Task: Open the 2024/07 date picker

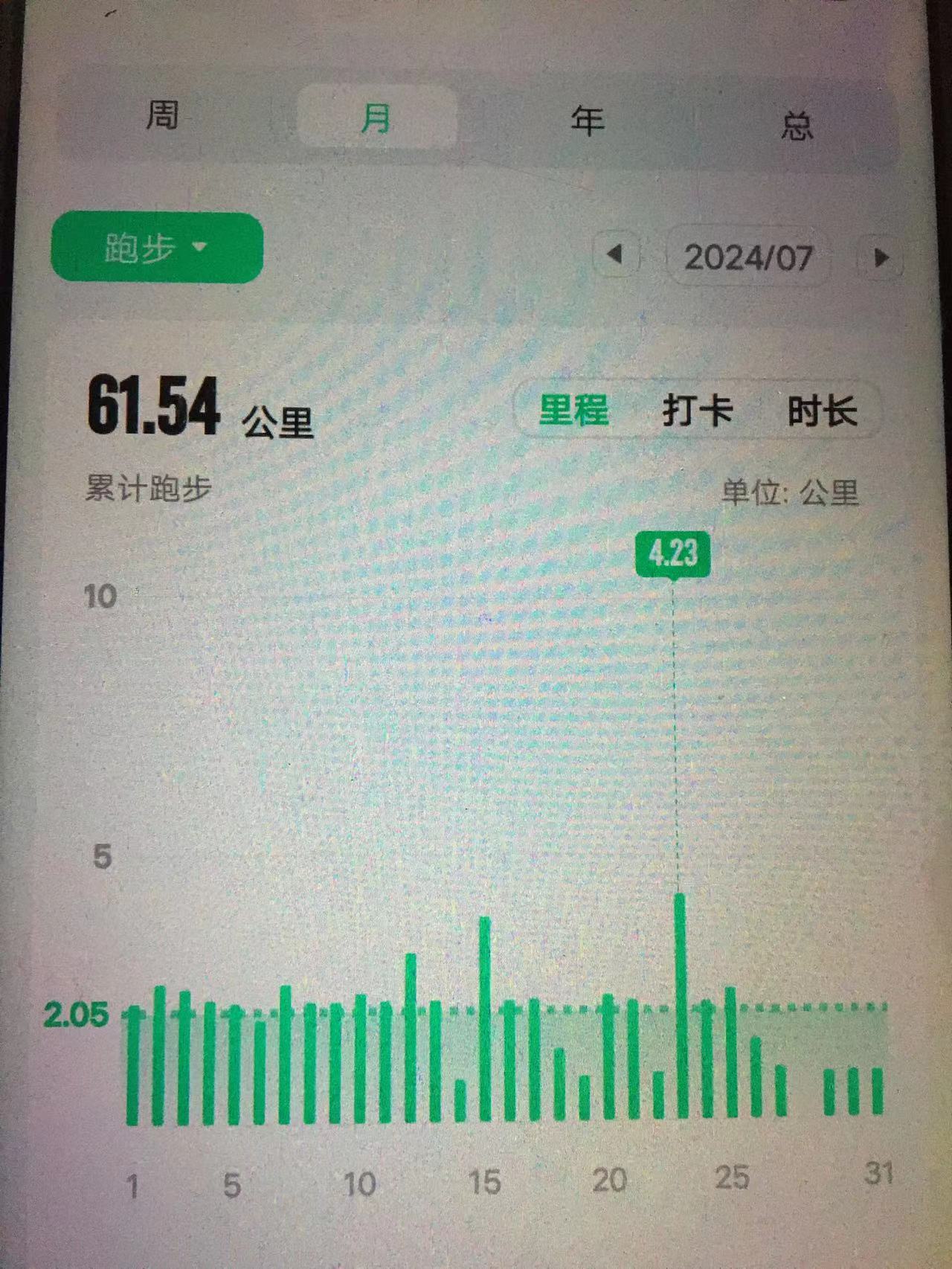Action: pos(748,257)
